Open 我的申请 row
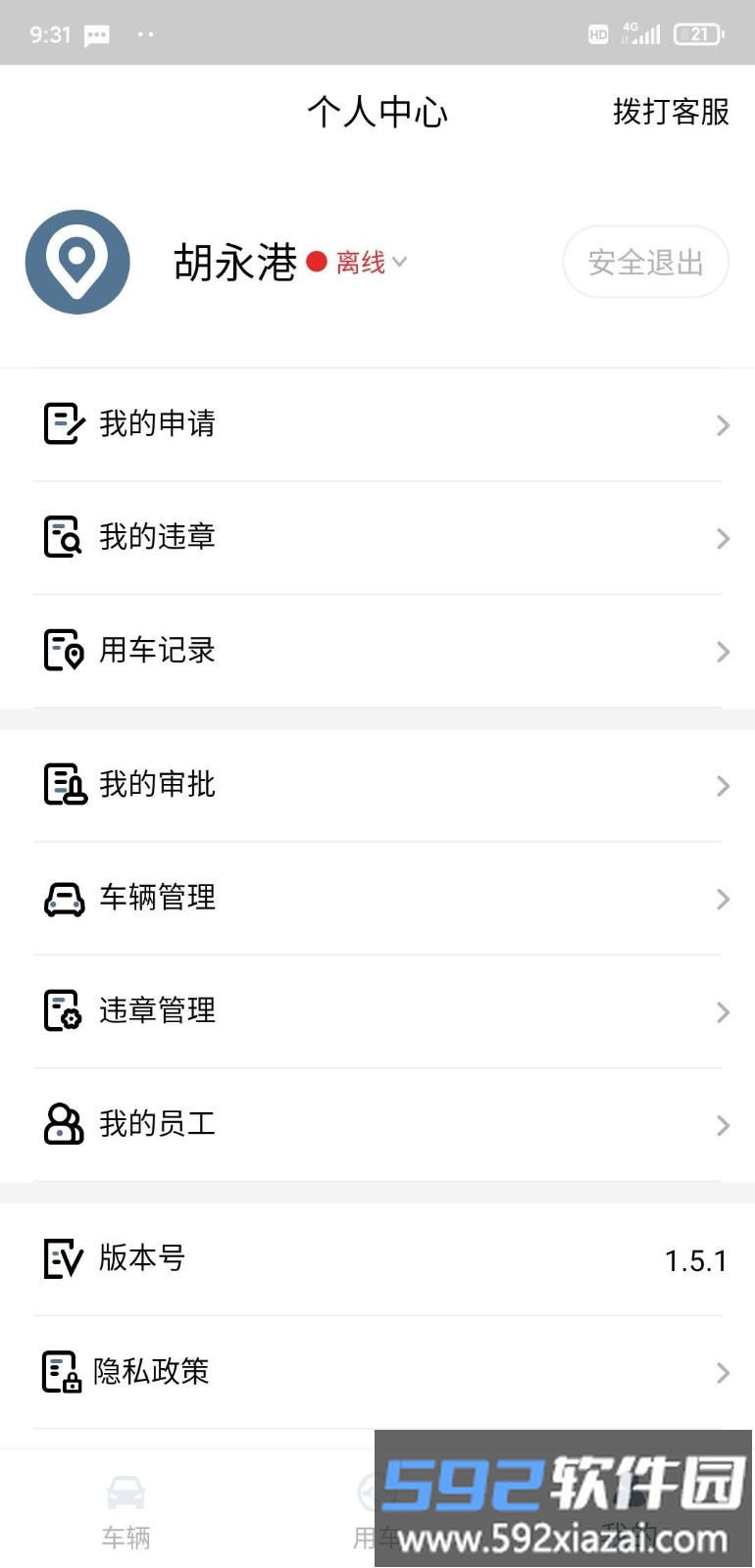 point(377,424)
